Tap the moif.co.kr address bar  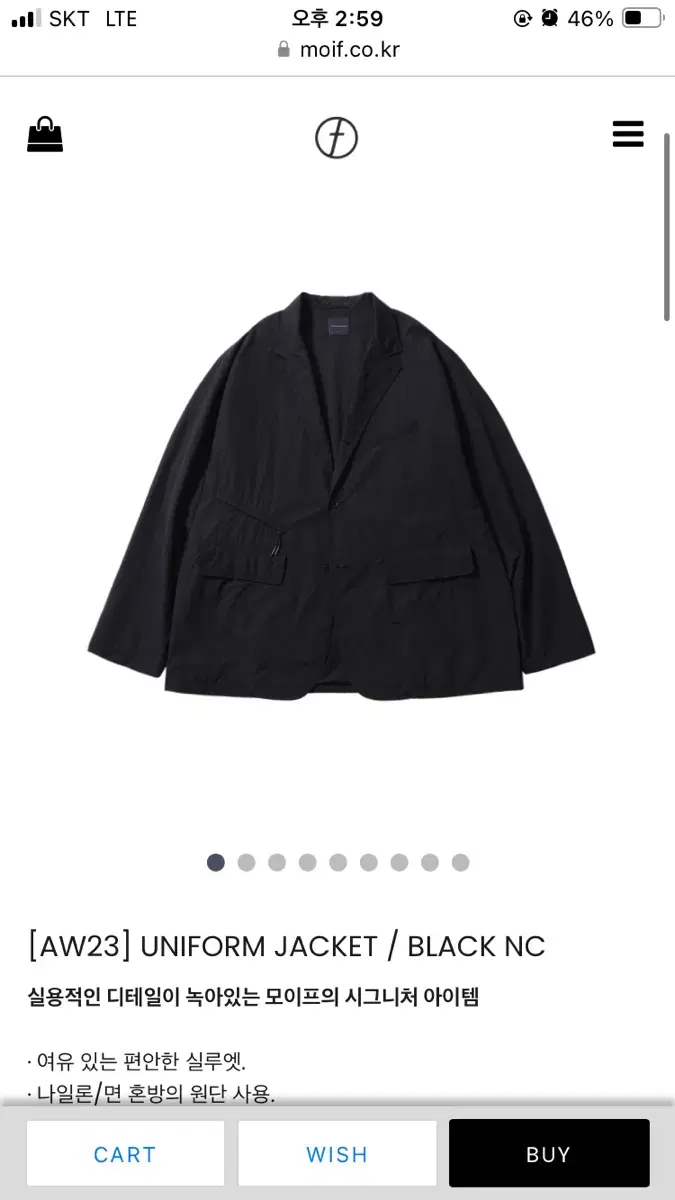(338, 49)
